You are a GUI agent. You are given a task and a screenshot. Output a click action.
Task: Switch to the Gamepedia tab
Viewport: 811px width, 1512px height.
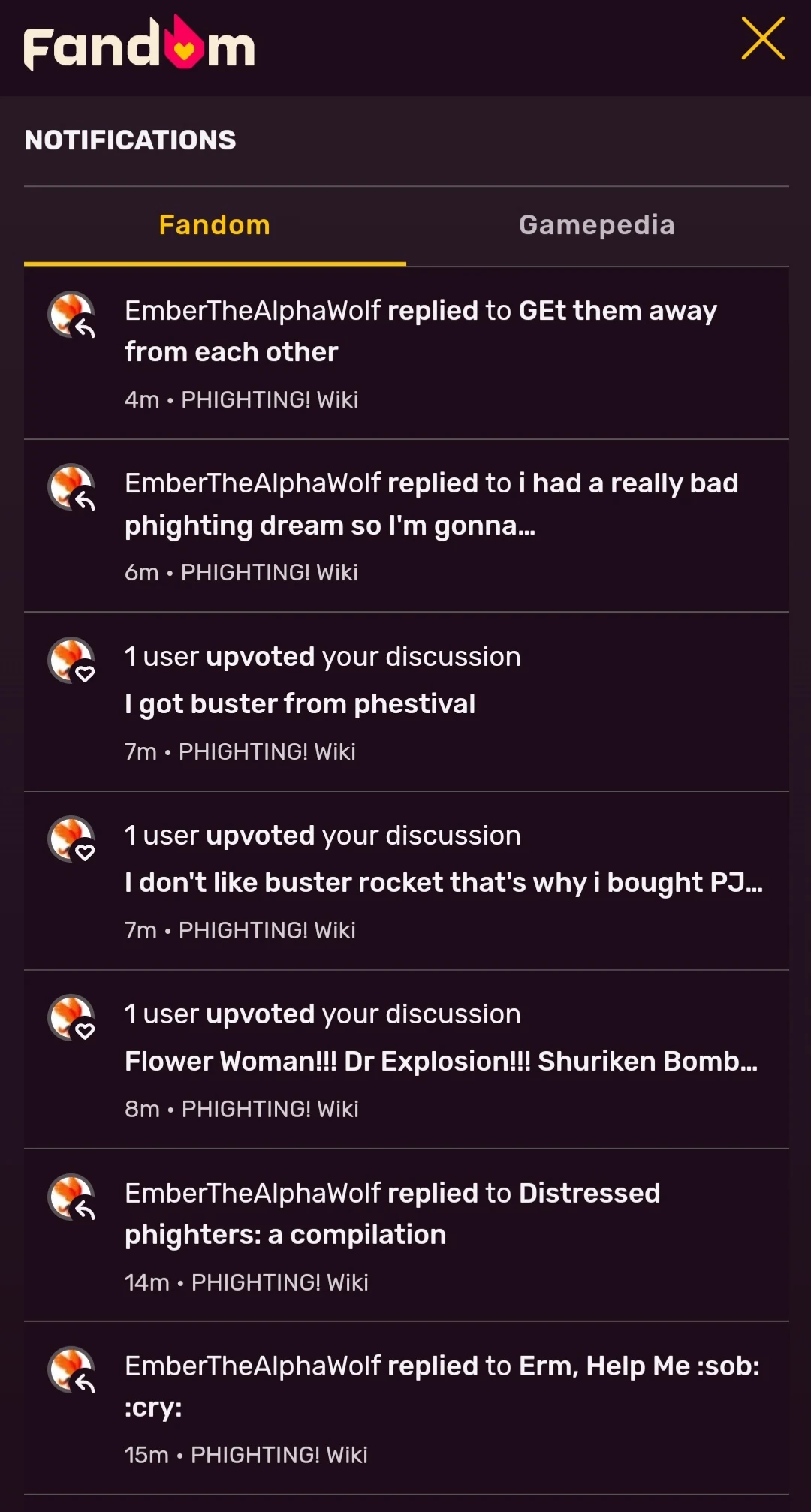pyautogui.click(x=596, y=225)
